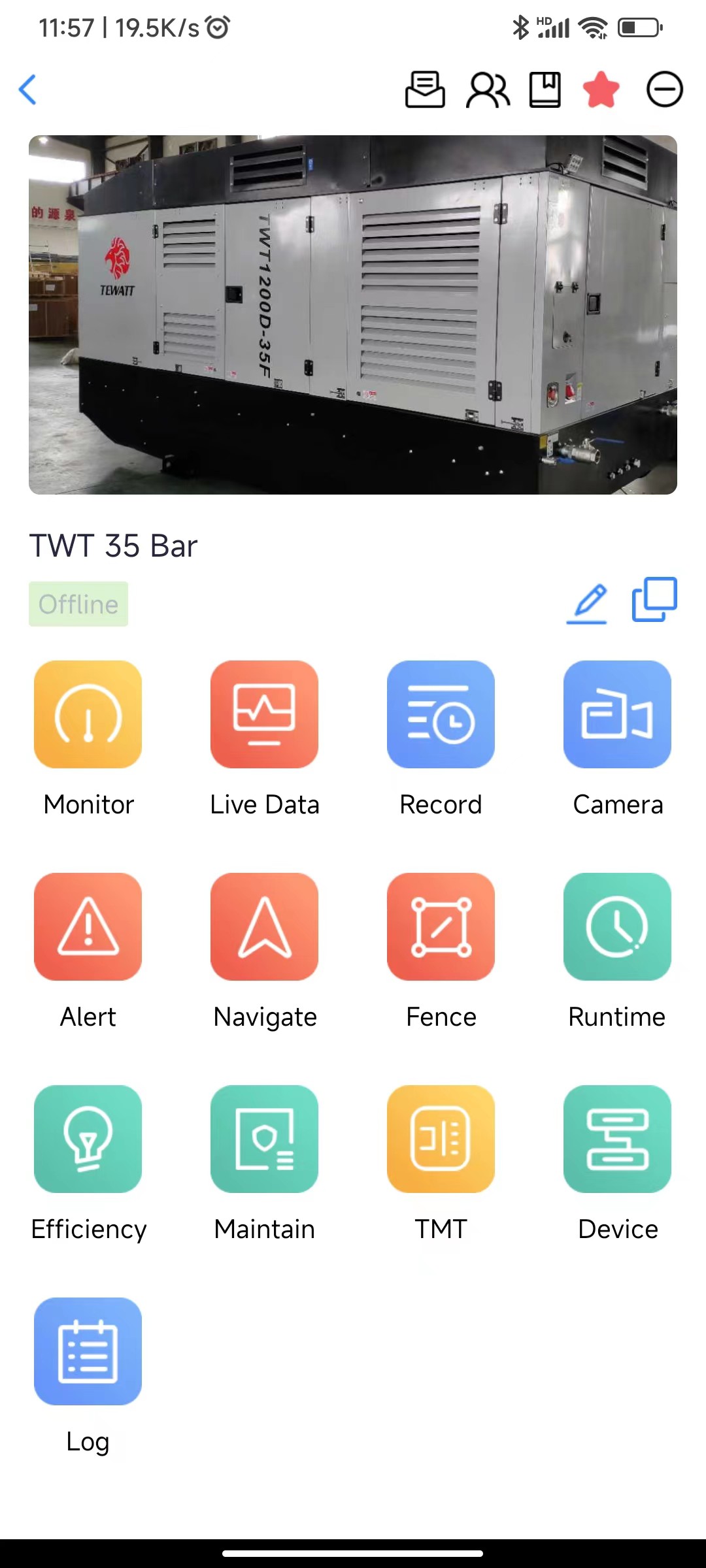Edit the device name with pencil icon
This screenshot has width=706, height=1568.
point(586,603)
